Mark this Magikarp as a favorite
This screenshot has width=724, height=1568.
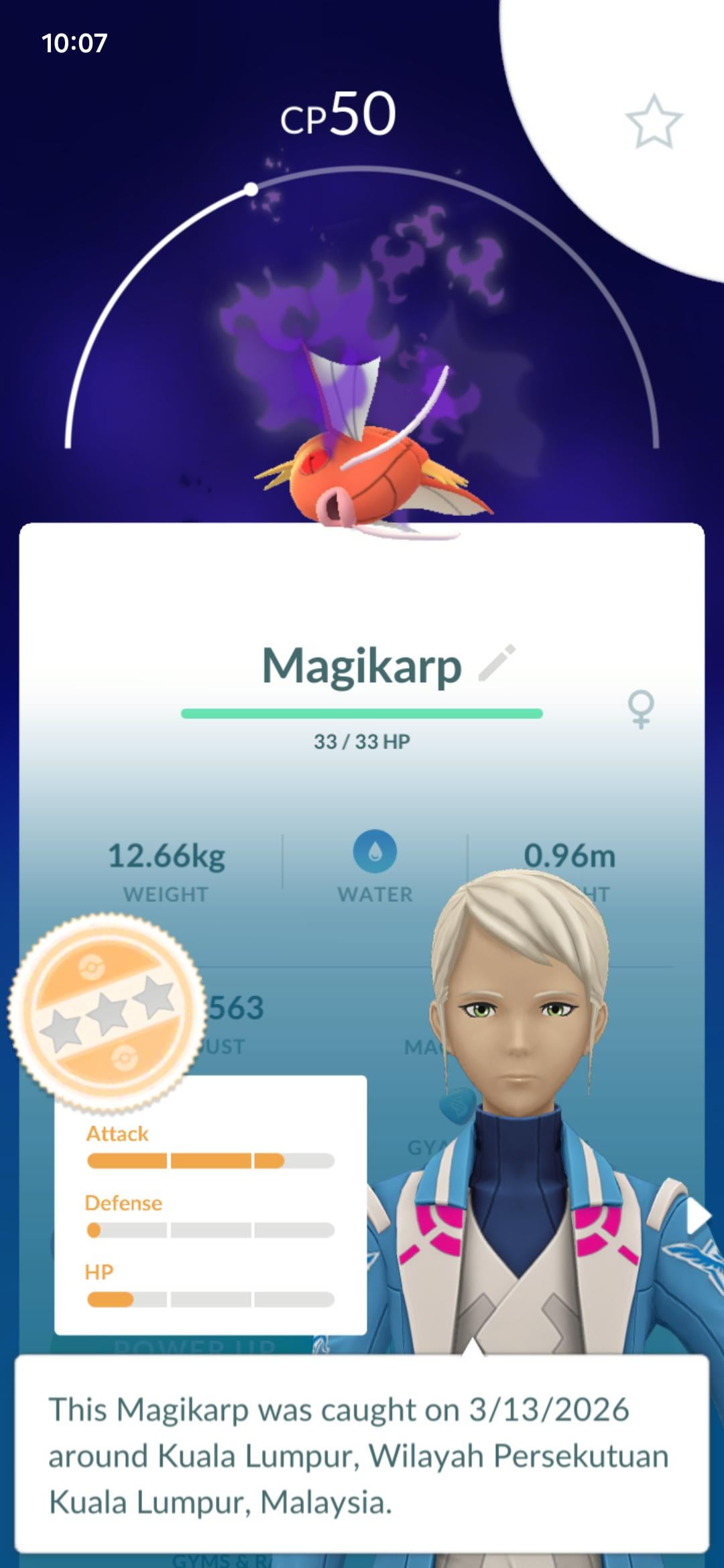tap(654, 122)
